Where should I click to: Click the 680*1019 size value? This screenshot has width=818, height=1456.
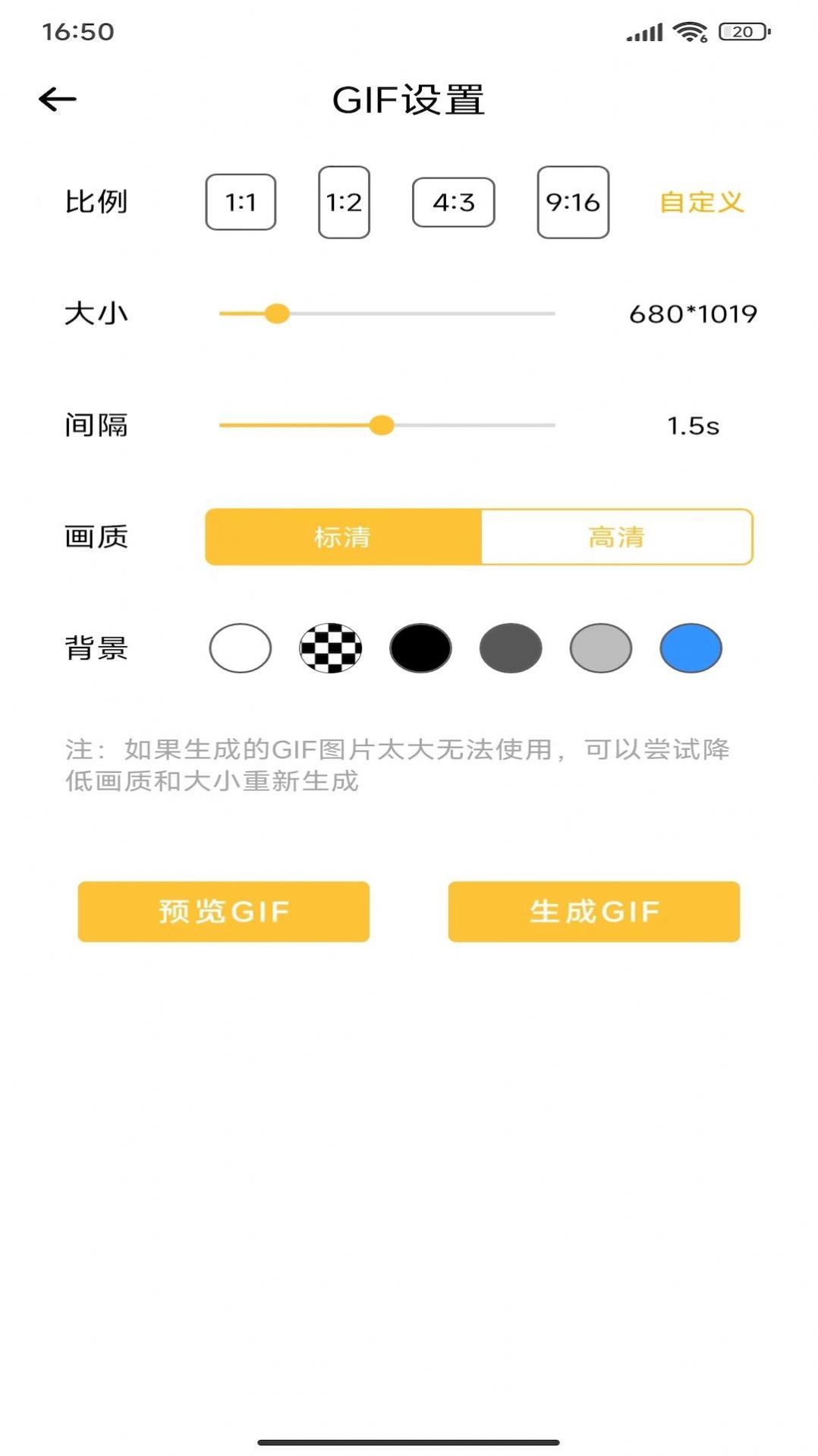coord(693,314)
